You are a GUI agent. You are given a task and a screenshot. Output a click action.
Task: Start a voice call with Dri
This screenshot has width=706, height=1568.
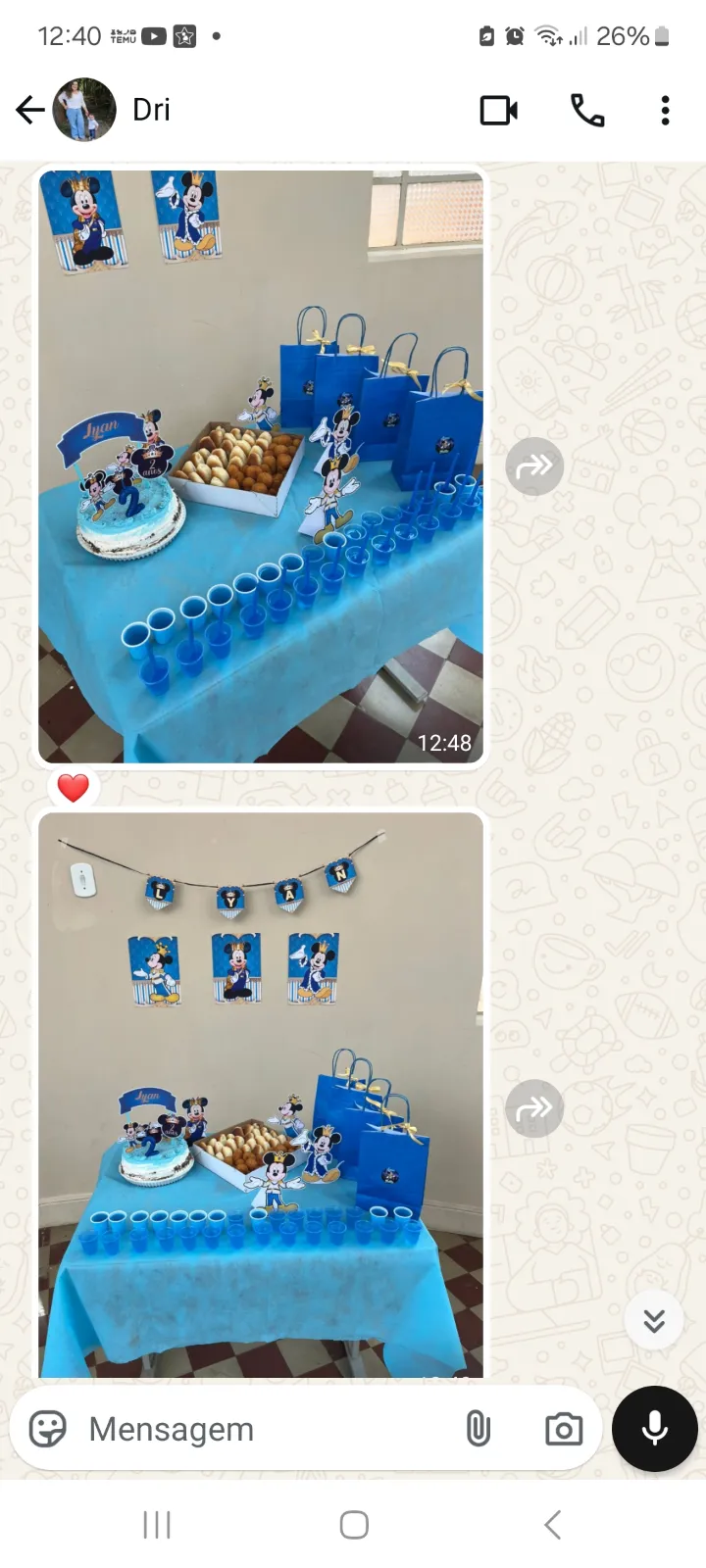(587, 110)
